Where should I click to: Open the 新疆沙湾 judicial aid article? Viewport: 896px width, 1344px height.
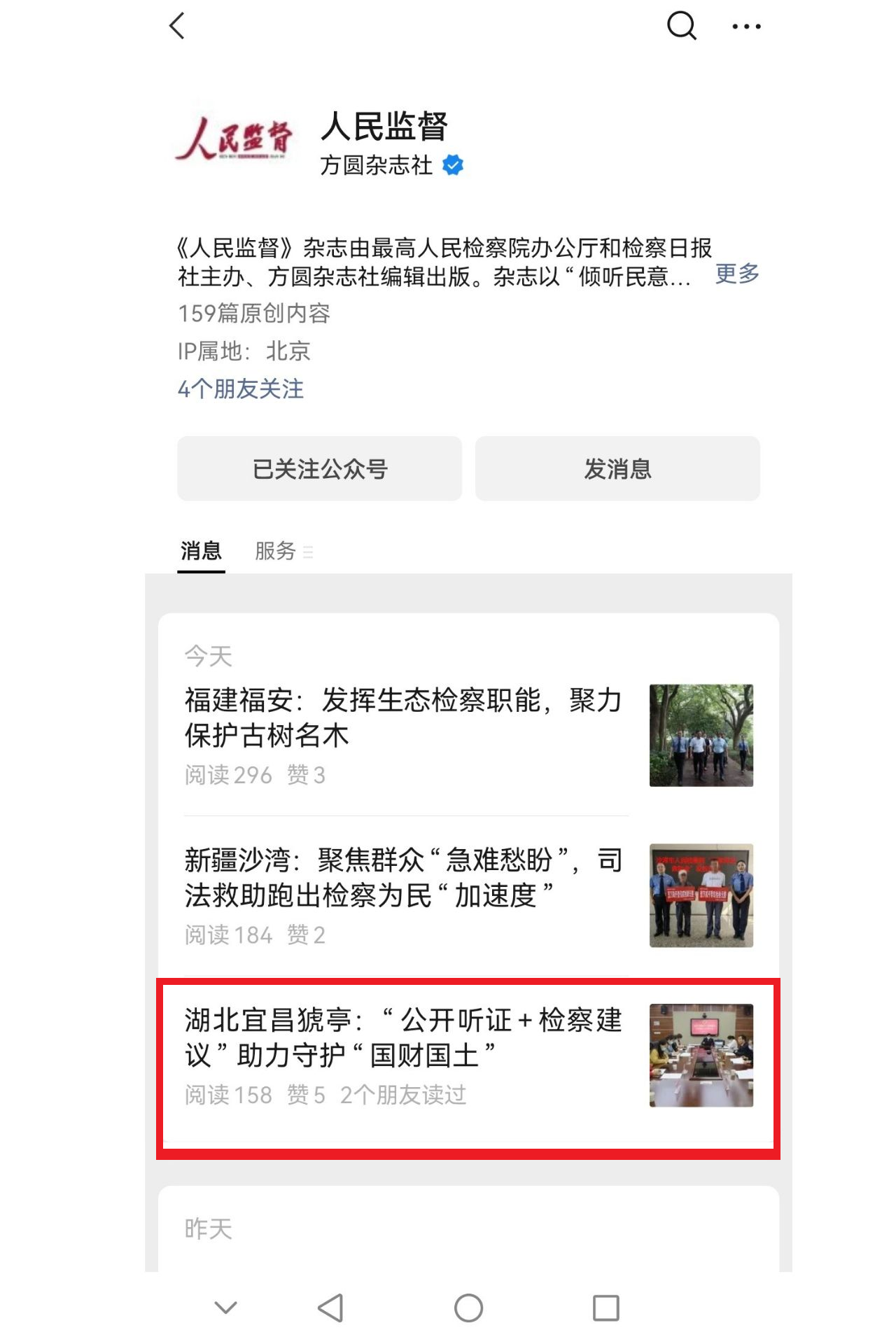[x=403, y=878]
